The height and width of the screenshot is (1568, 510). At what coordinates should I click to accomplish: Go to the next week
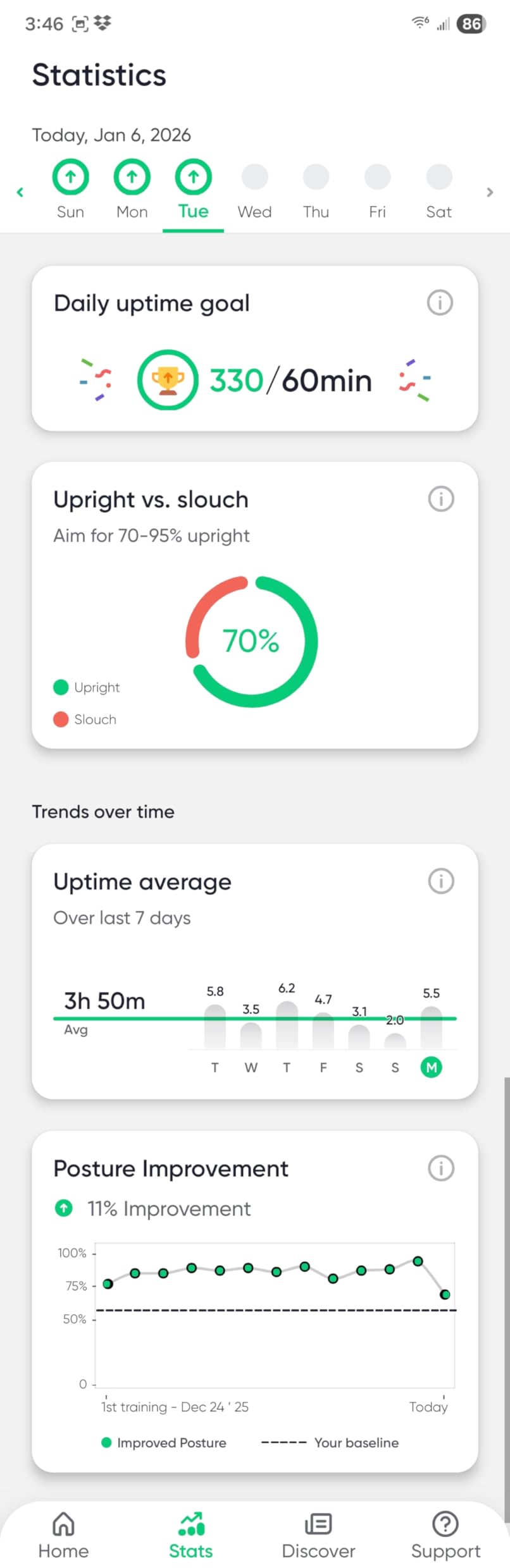(489, 192)
